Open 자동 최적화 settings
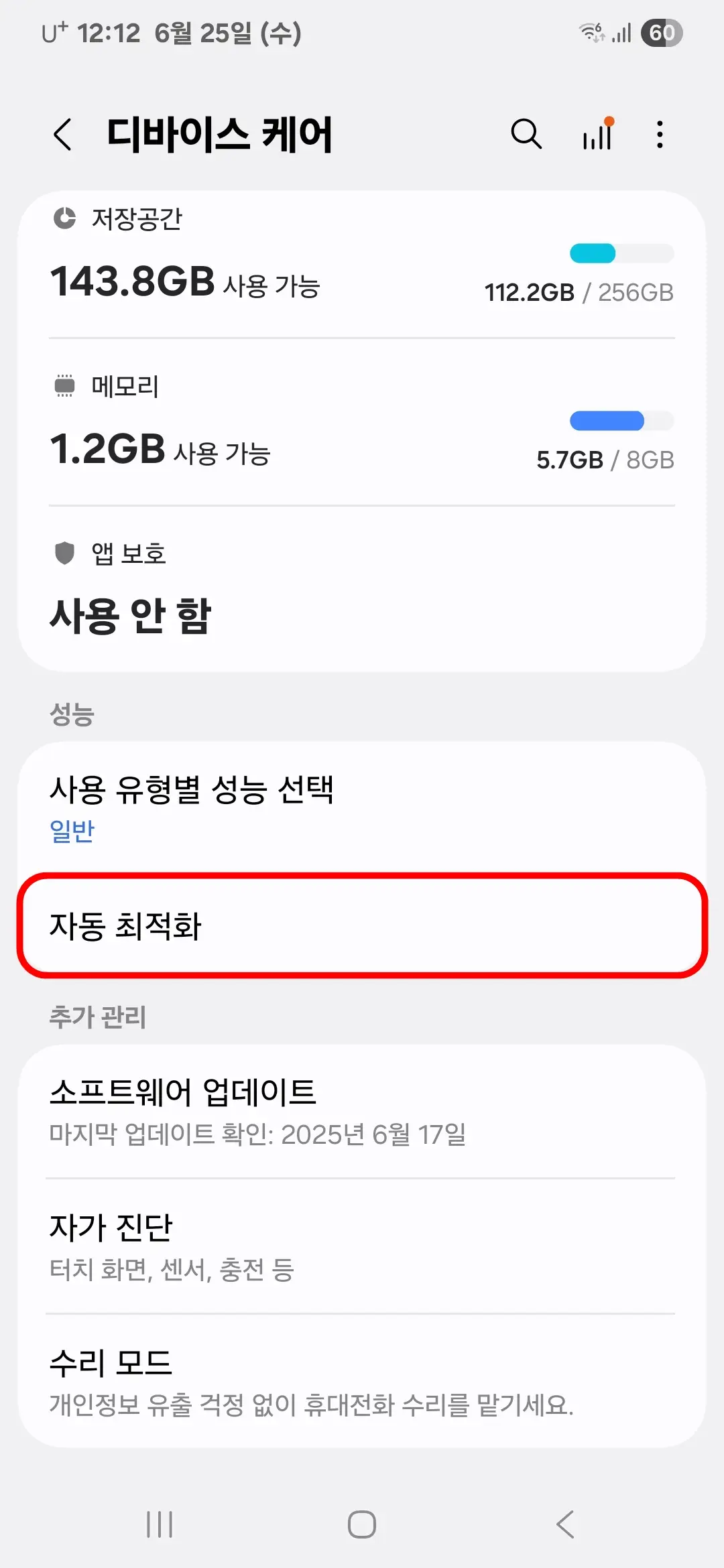724x1568 pixels. [362, 926]
